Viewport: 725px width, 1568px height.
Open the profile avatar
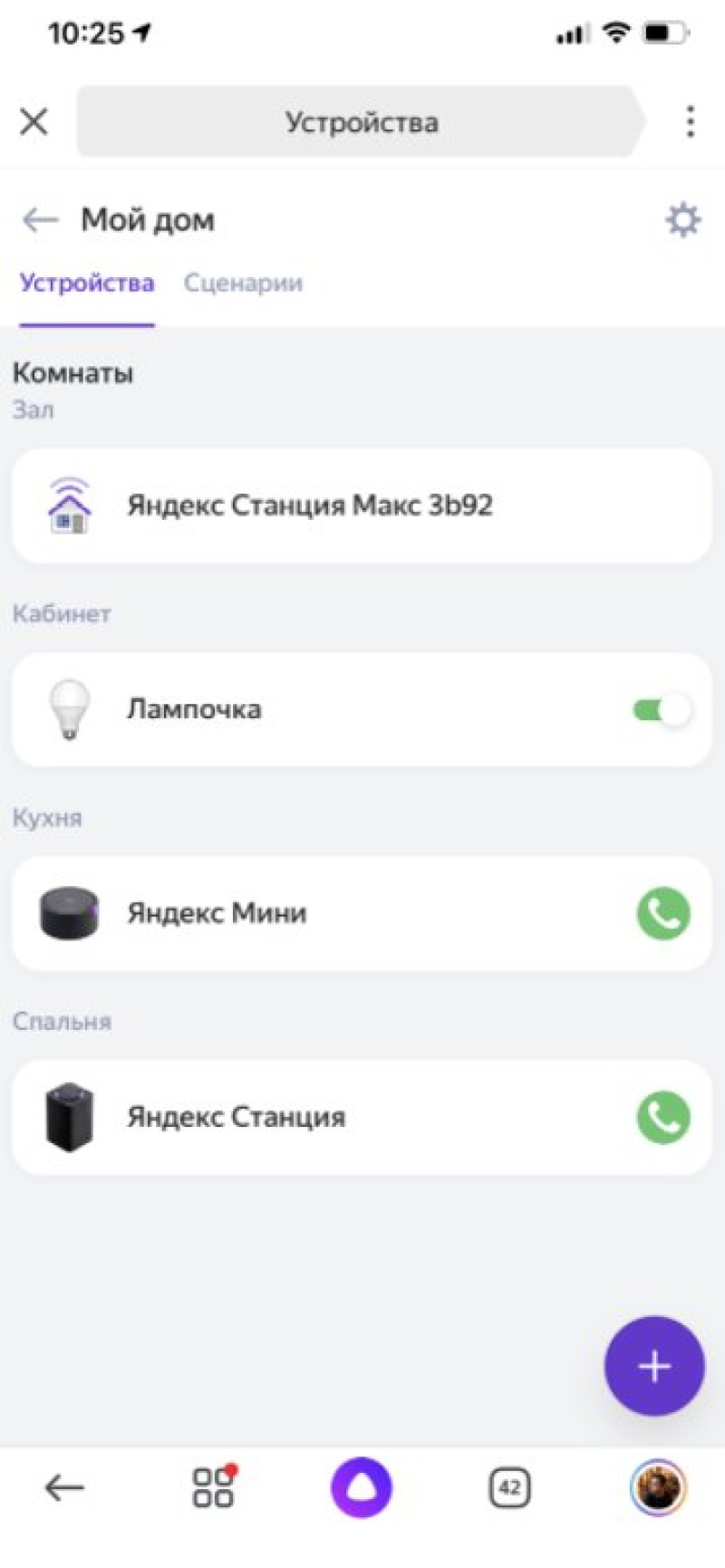click(658, 1487)
